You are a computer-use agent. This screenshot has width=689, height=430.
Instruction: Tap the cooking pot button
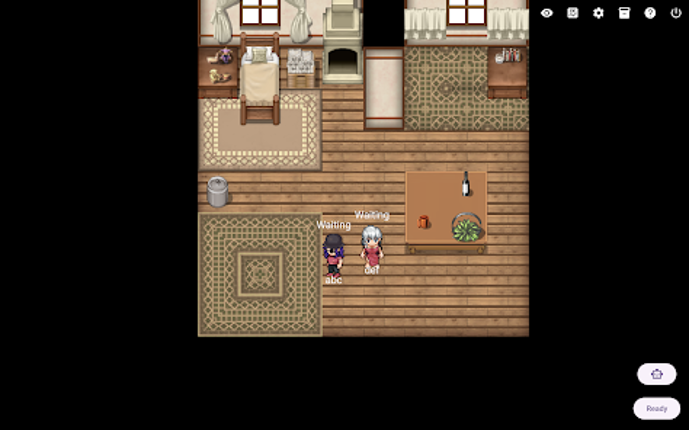(x=656, y=374)
